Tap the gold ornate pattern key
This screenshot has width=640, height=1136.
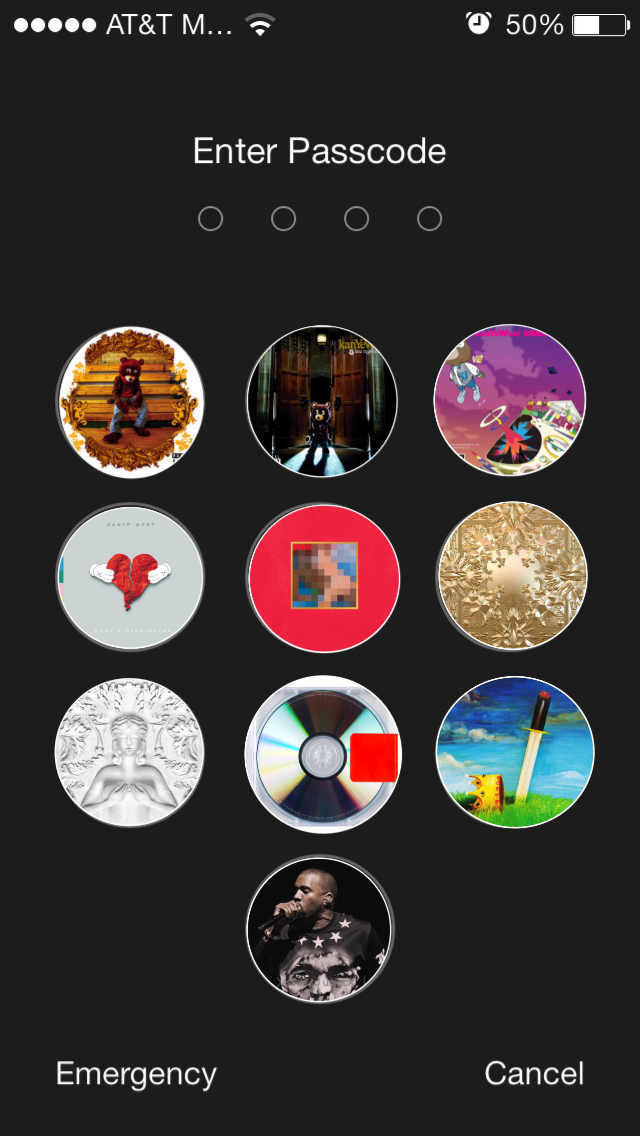(512, 576)
